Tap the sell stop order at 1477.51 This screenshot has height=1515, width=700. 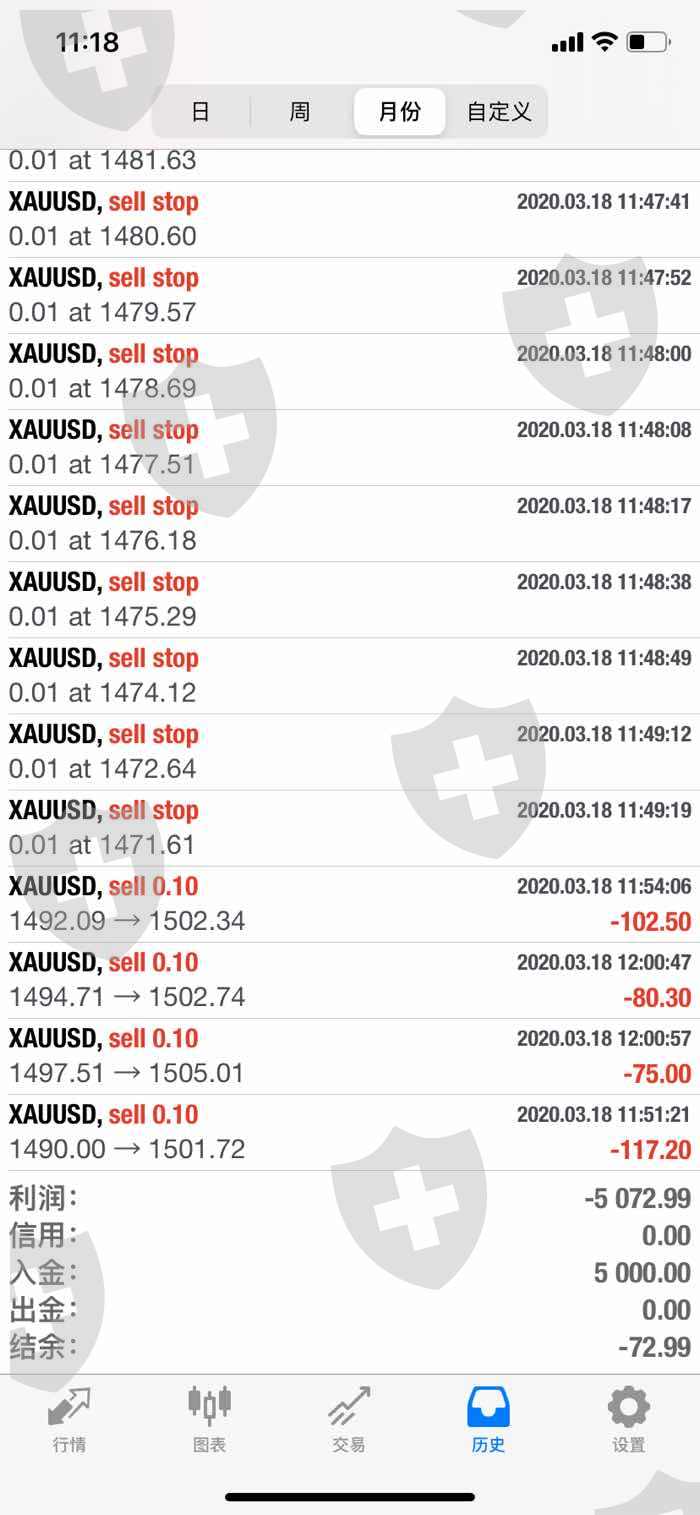[350, 447]
